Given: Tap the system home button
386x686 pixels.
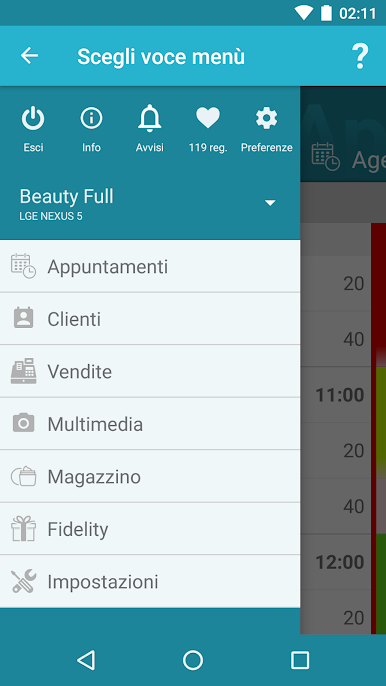Looking at the screenshot, I should coord(193,660).
